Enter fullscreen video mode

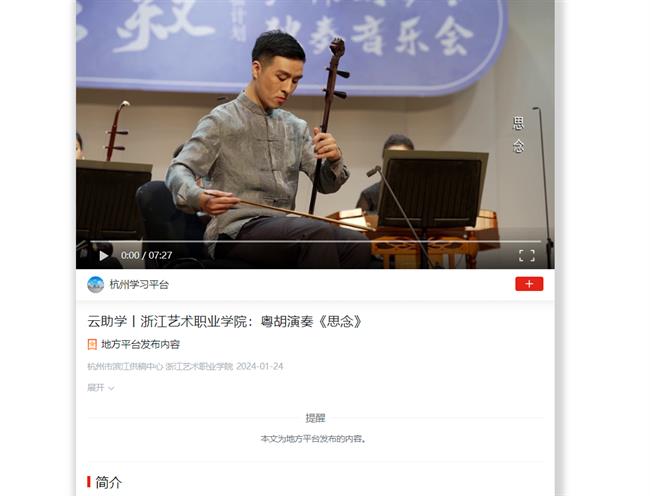[527, 256]
